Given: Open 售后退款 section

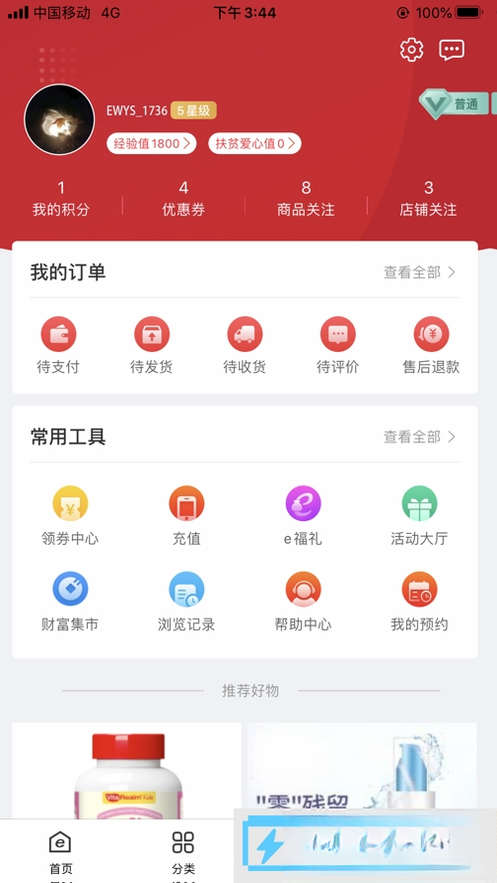Looking at the screenshot, I should pos(431,345).
